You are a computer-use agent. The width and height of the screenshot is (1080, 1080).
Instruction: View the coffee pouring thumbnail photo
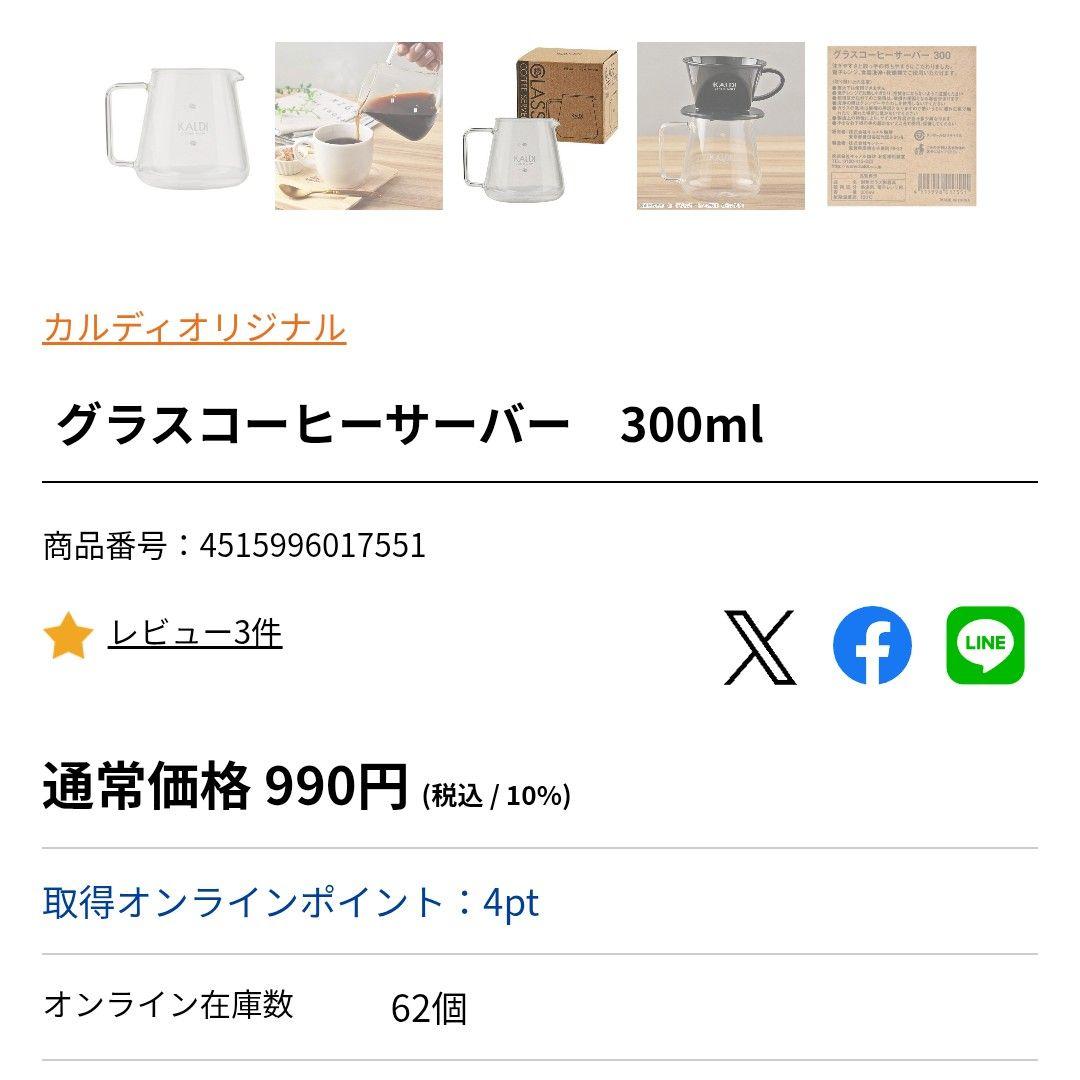tap(359, 126)
